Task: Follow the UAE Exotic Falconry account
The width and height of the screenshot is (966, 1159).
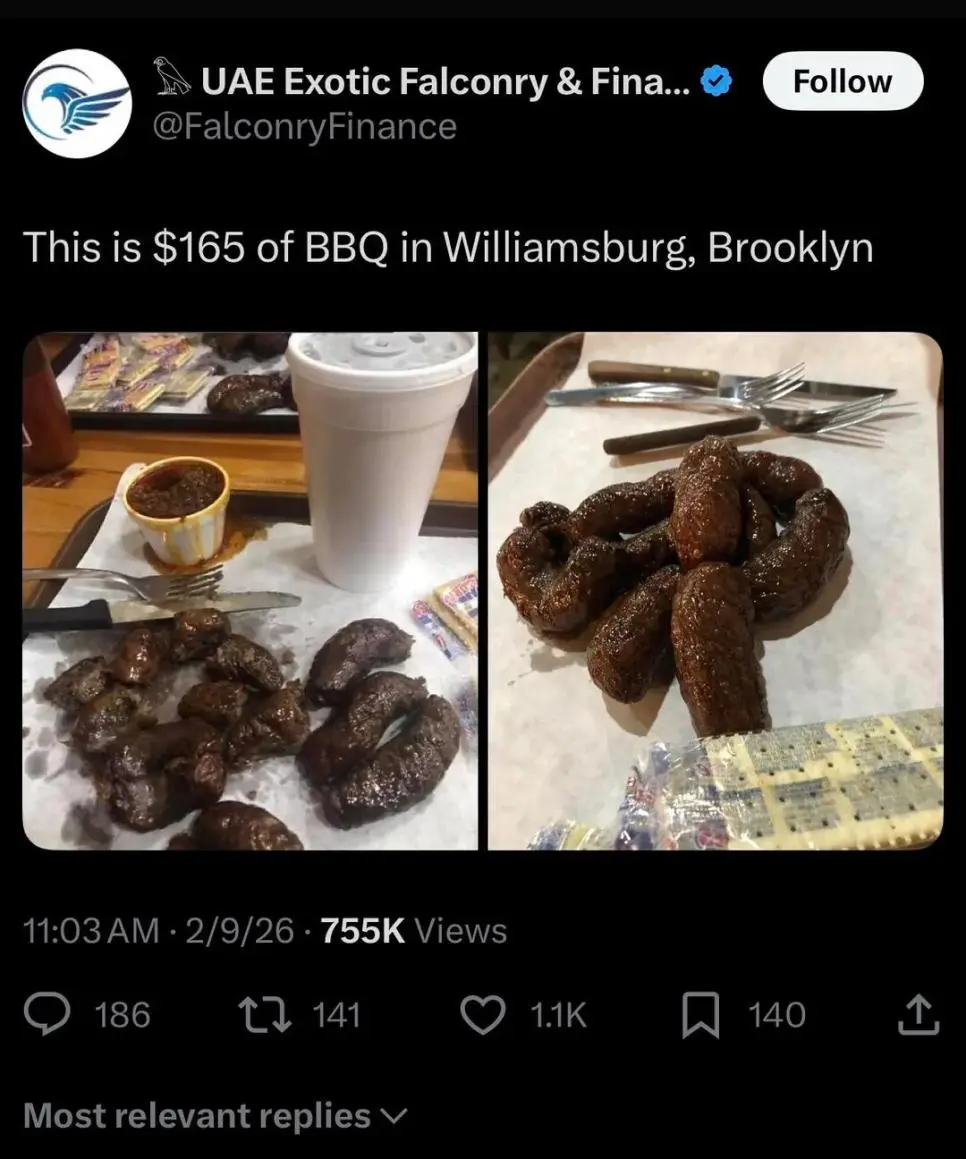Action: pos(842,81)
